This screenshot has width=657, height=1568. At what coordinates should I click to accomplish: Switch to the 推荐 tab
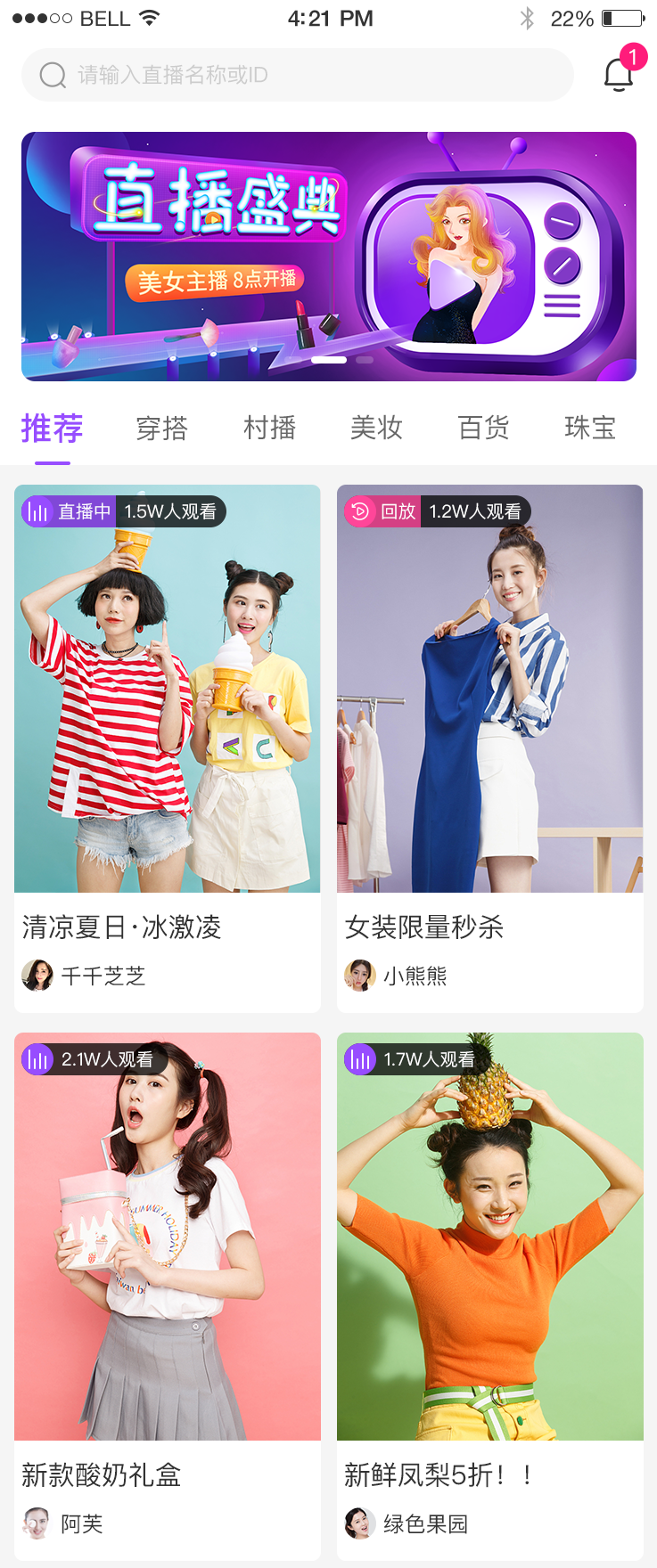[52, 429]
